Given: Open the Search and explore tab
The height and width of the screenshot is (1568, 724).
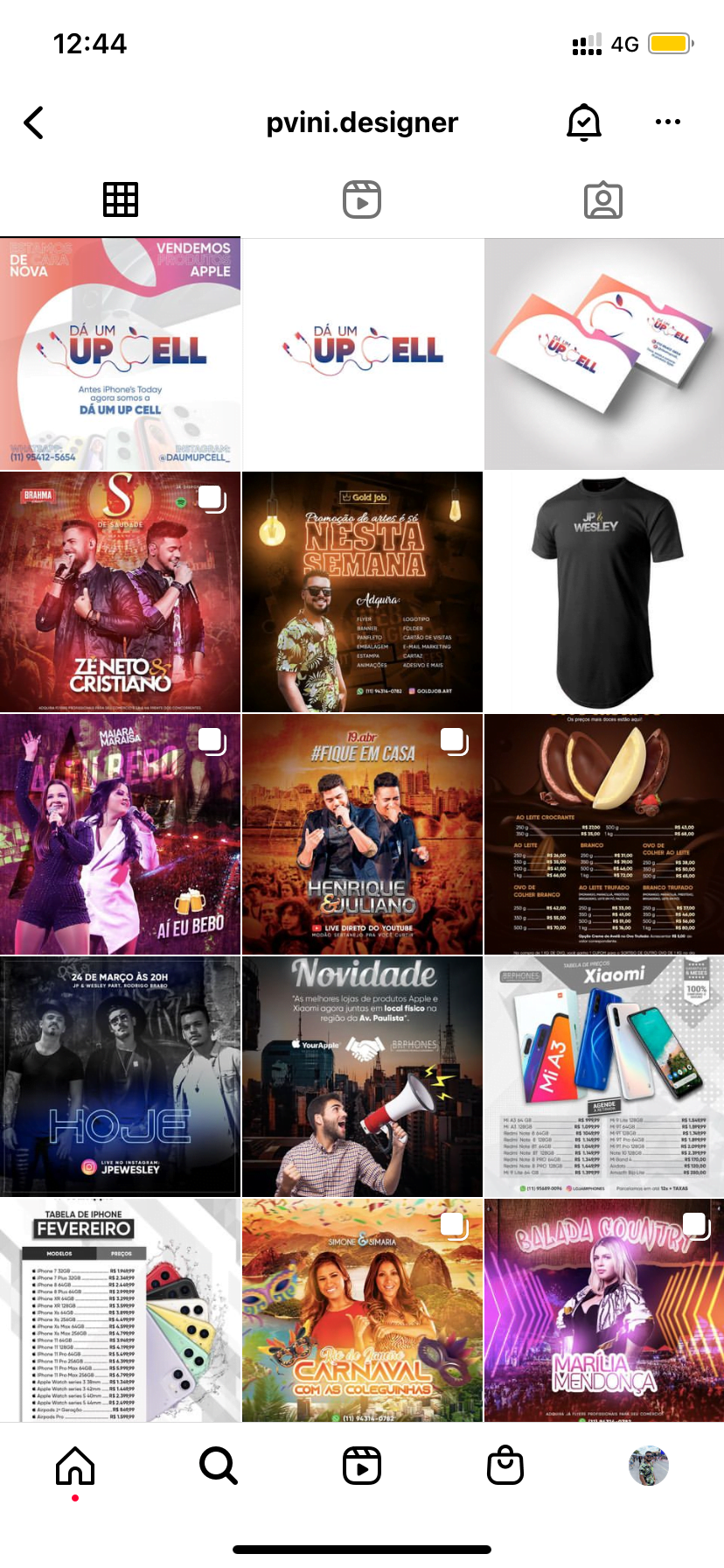Looking at the screenshot, I should tap(219, 1465).
